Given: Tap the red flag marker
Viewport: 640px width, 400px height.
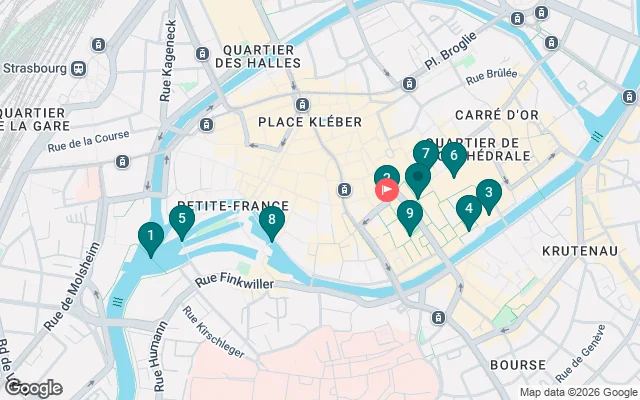Looking at the screenshot, I should pyautogui.click(x=387, y=187).
